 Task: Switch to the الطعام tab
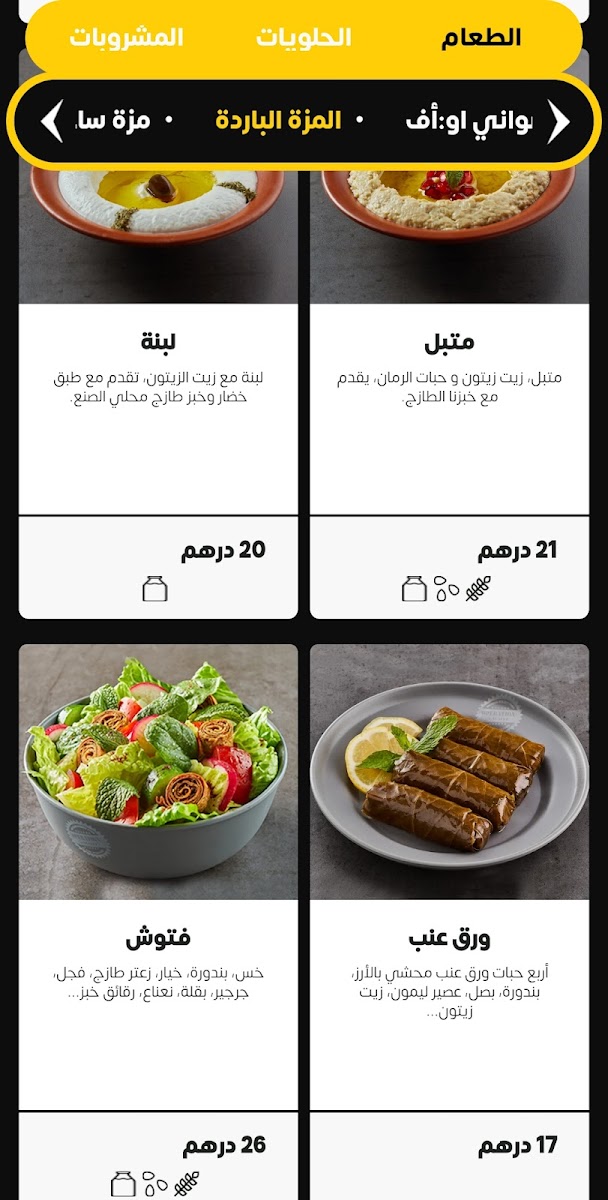[x=481, y=38]
